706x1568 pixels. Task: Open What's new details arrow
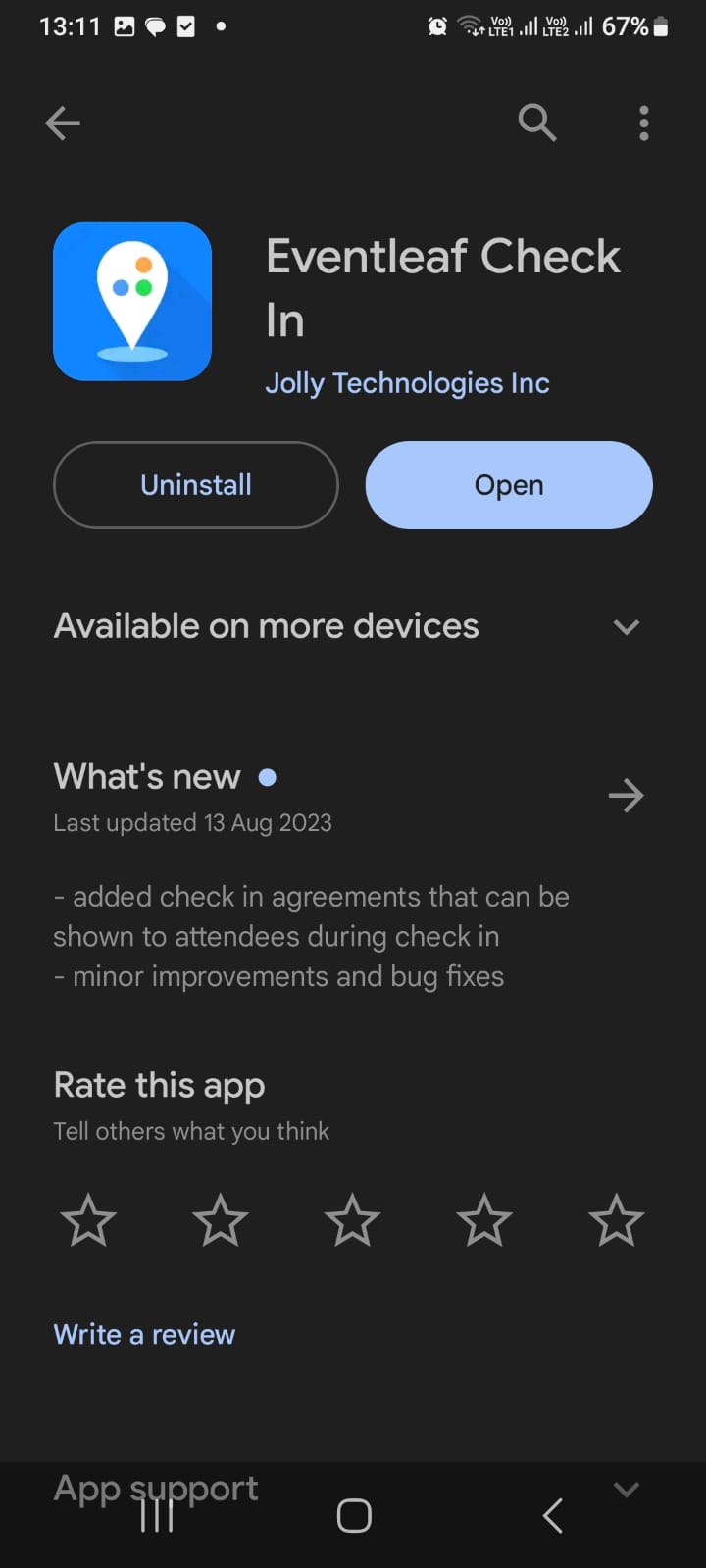click(626, 796)
